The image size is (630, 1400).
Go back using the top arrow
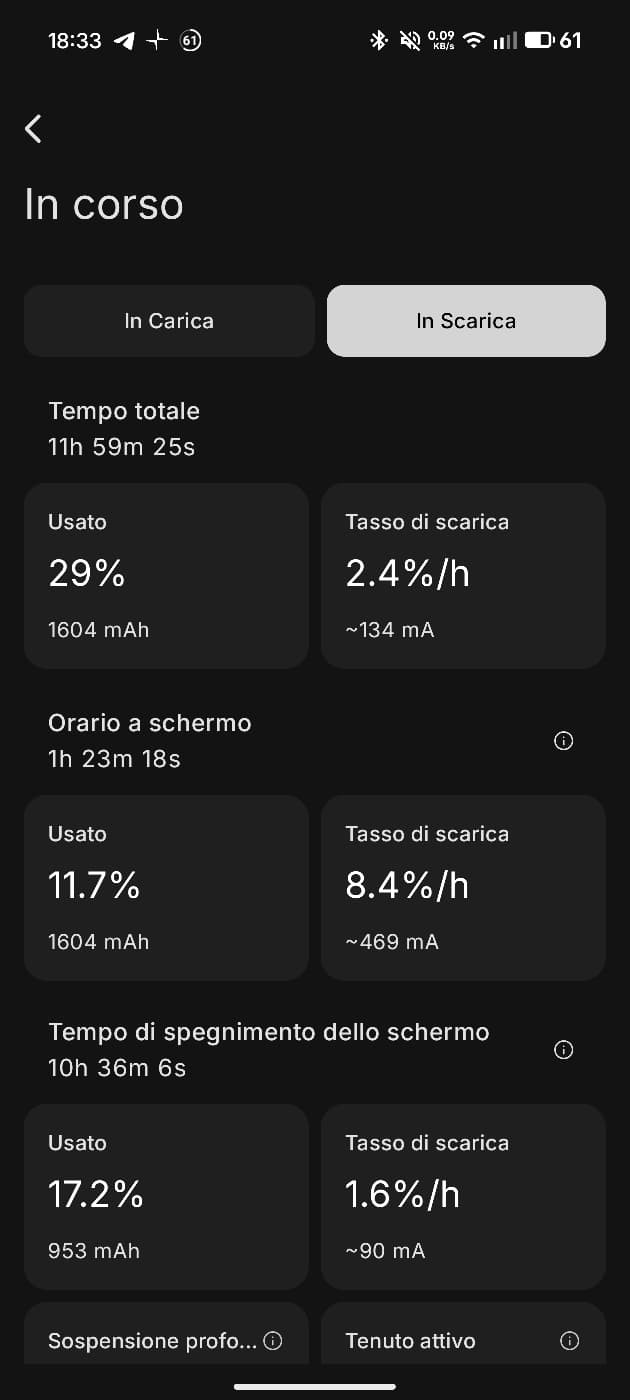click(x=34, y=128)
